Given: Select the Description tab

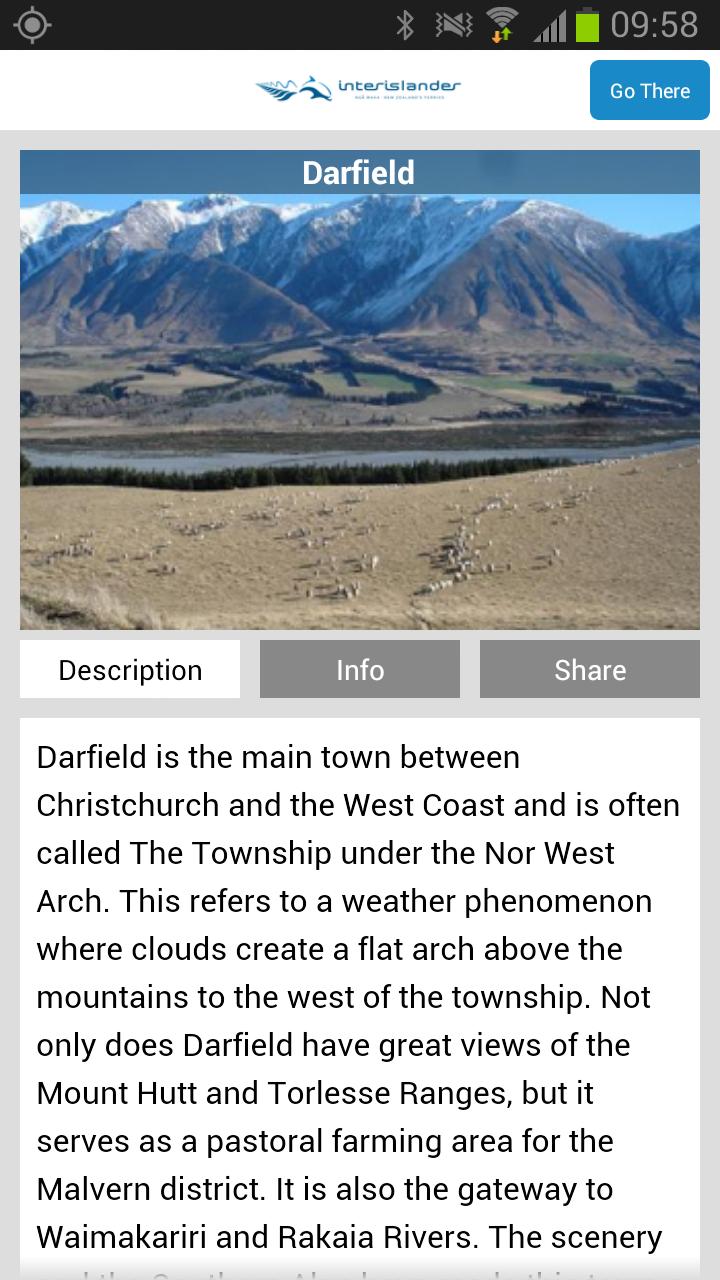Looking at the screenshot, I should 130,669.
